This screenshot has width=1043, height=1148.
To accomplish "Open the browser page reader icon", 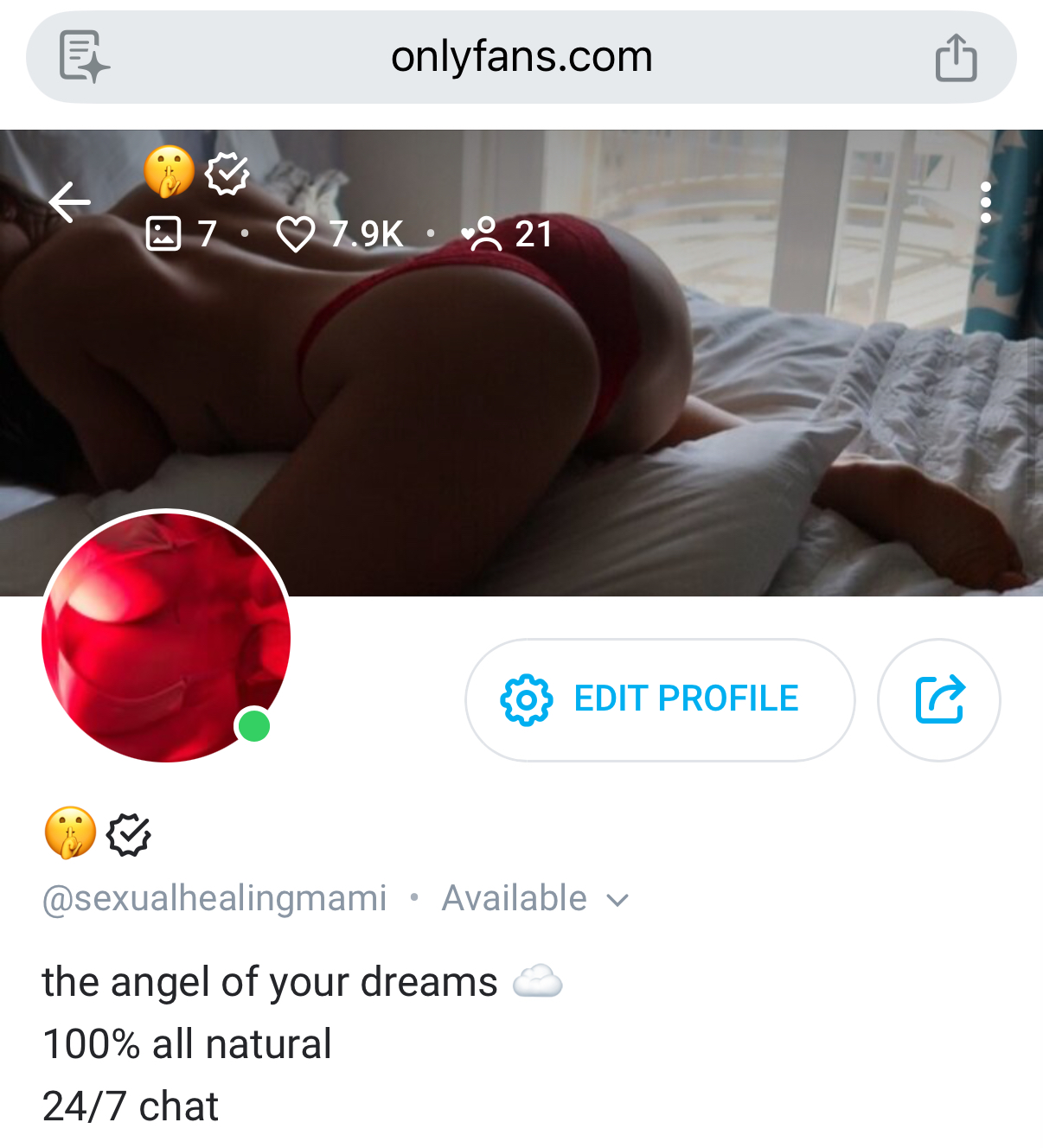I will (84, 58).
